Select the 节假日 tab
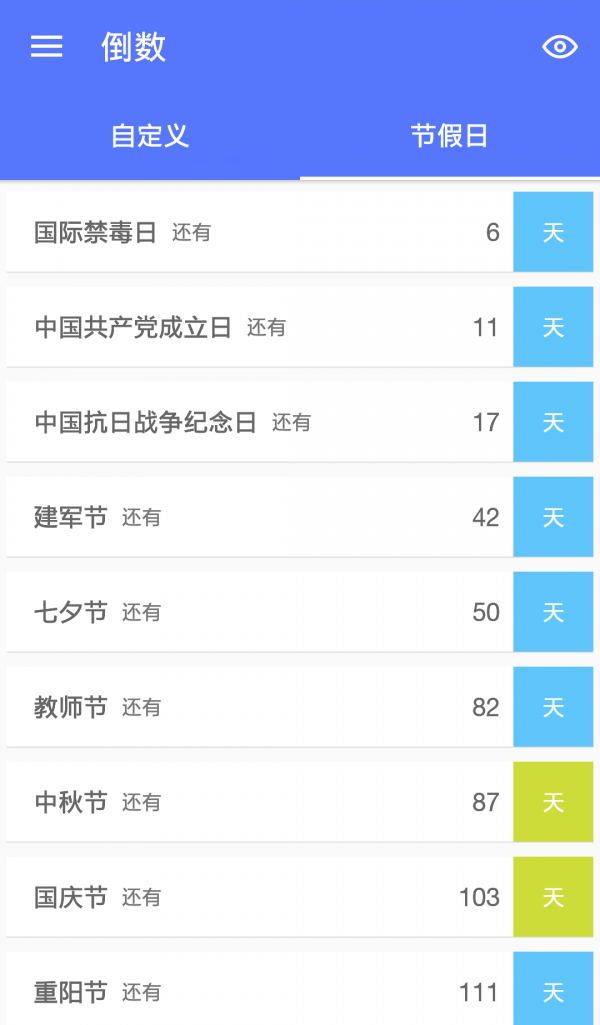Screen dimensions: 600x1025 [x=449, y=136]
